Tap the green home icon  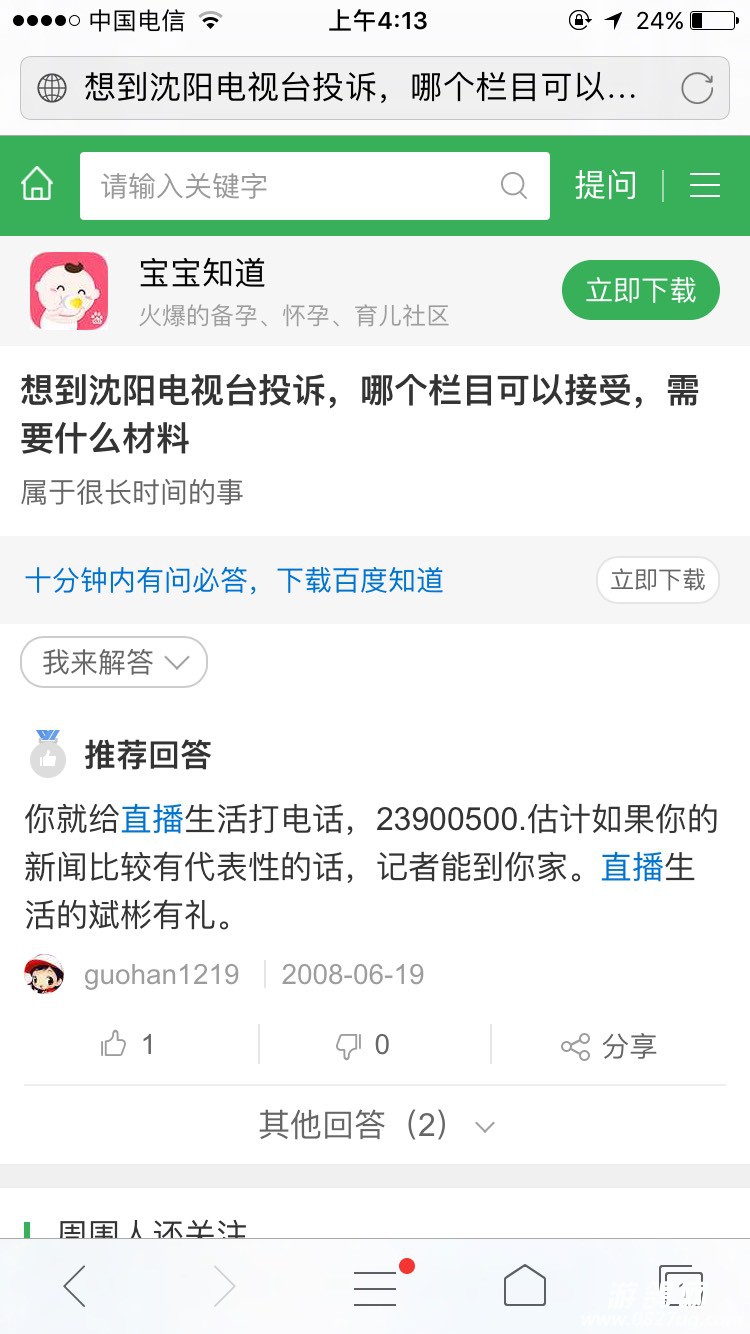pos(37,186)
